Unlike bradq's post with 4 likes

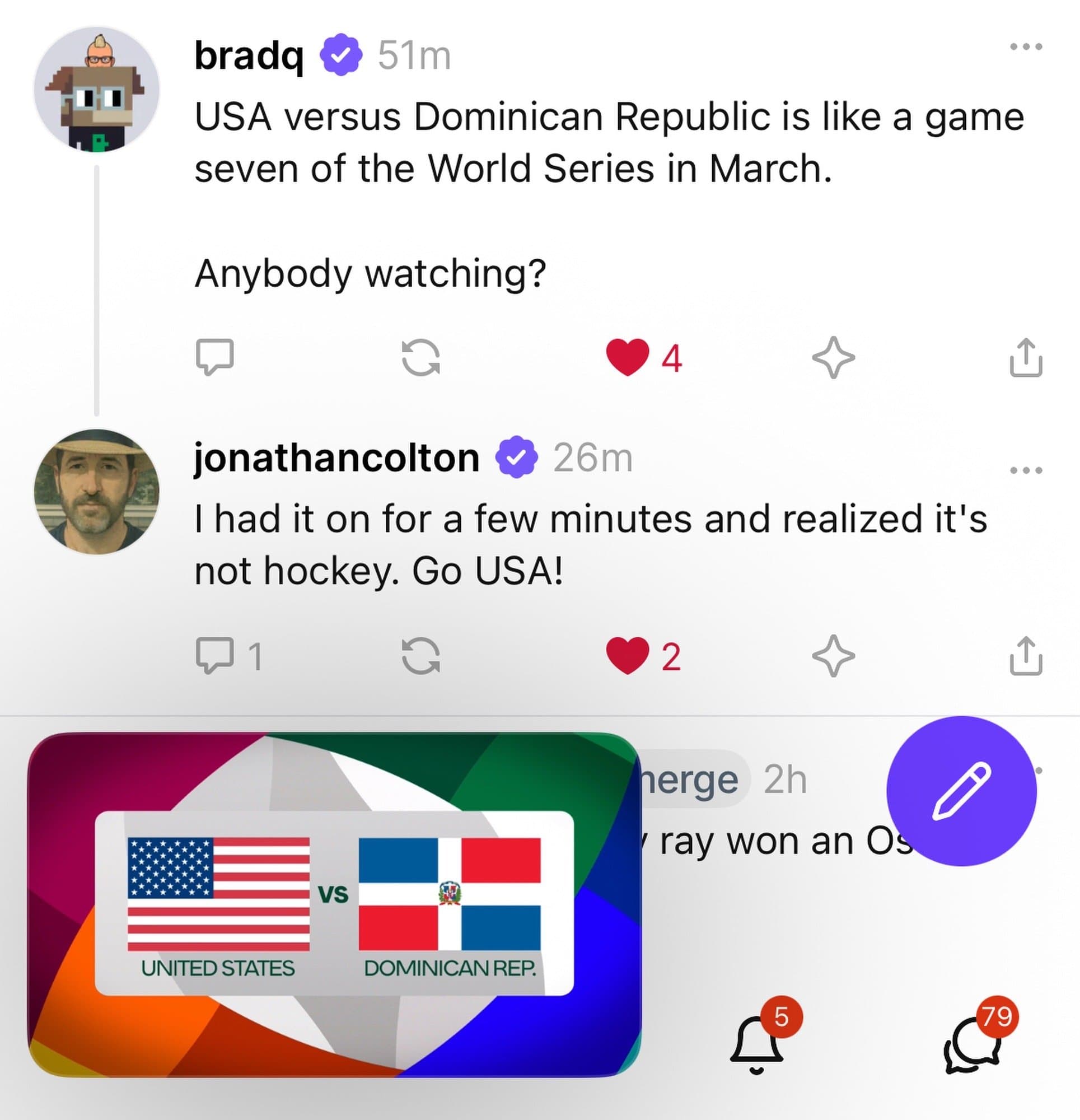click(628, 358)
